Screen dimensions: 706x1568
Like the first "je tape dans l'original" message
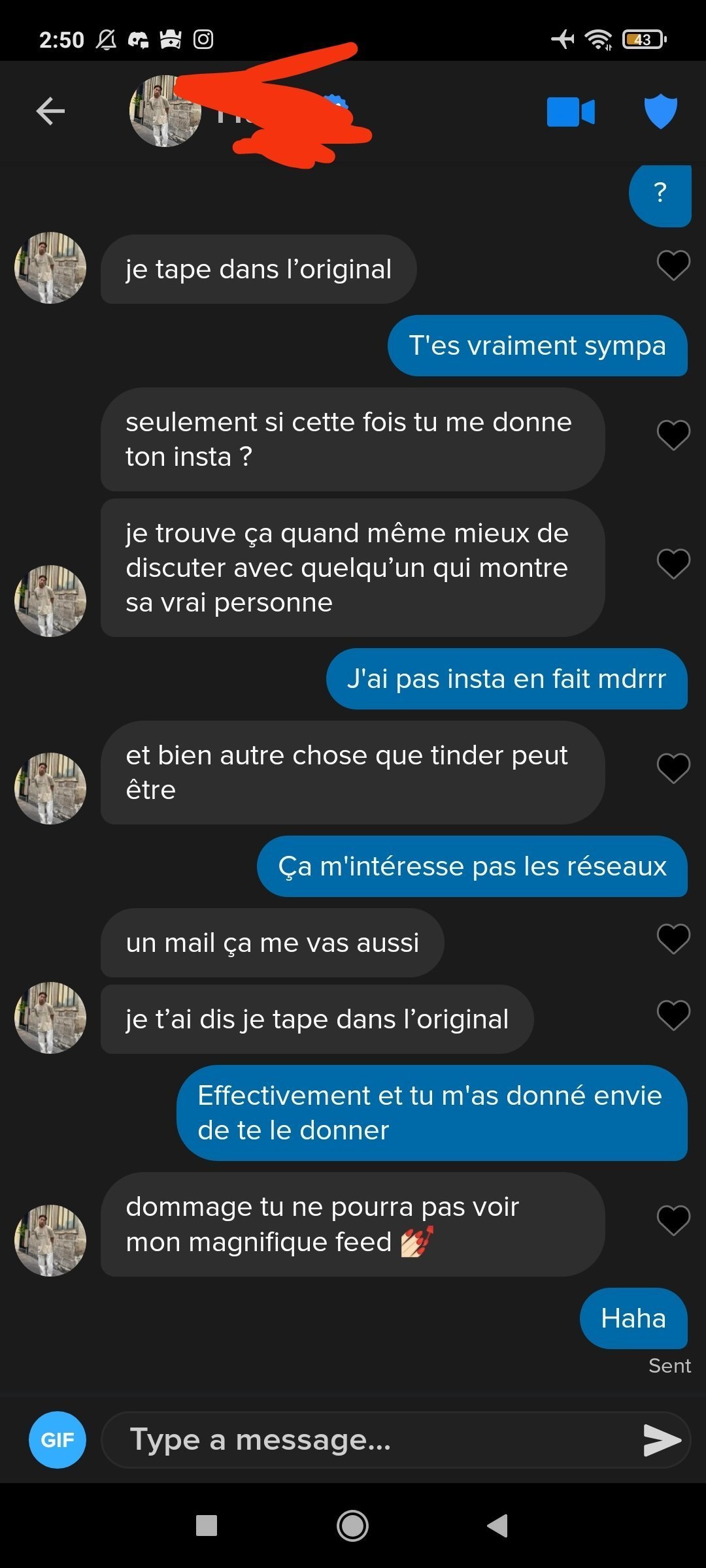pyautogui.click(x=673, y=265)
